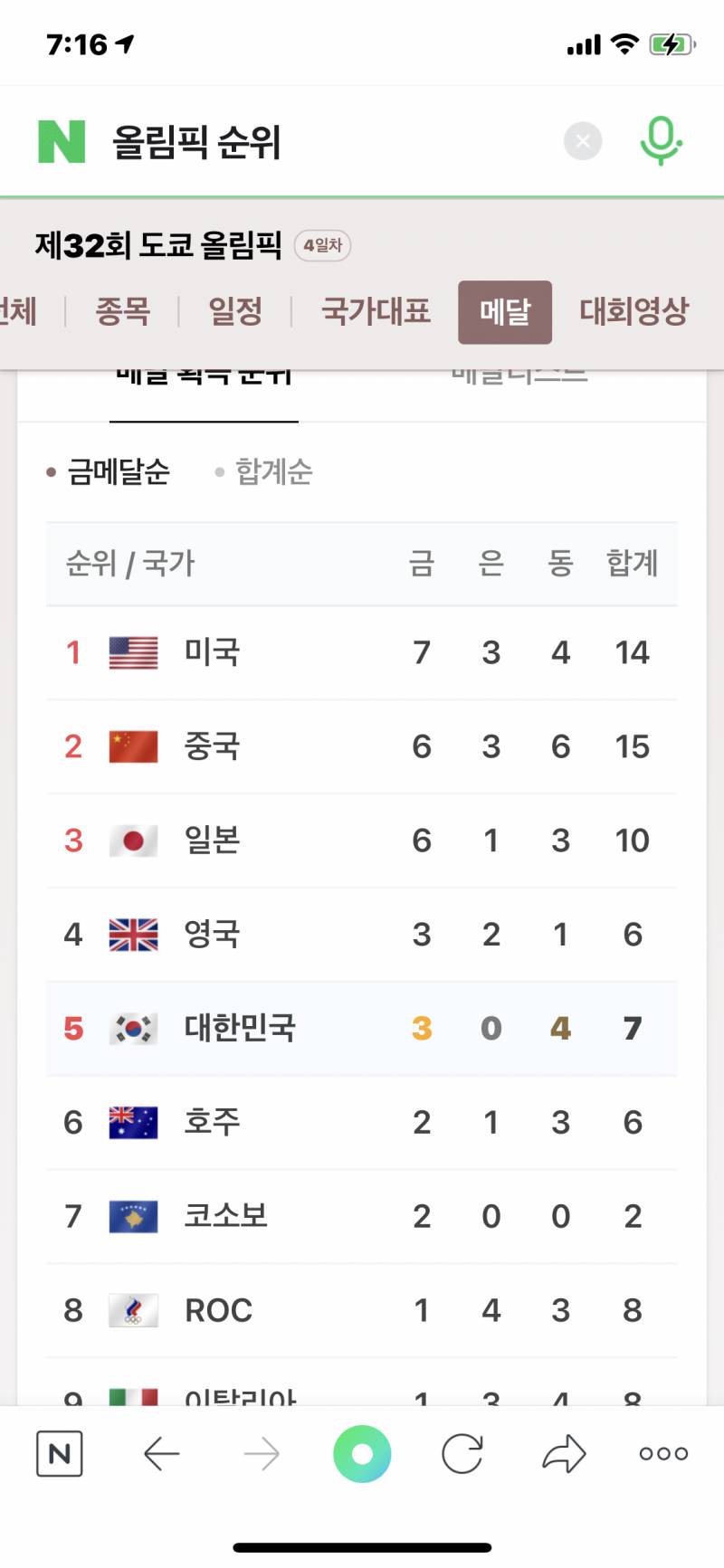
Task: Tap the N shortcut icon in bottom toolbar
Action: pos(59,1454)
